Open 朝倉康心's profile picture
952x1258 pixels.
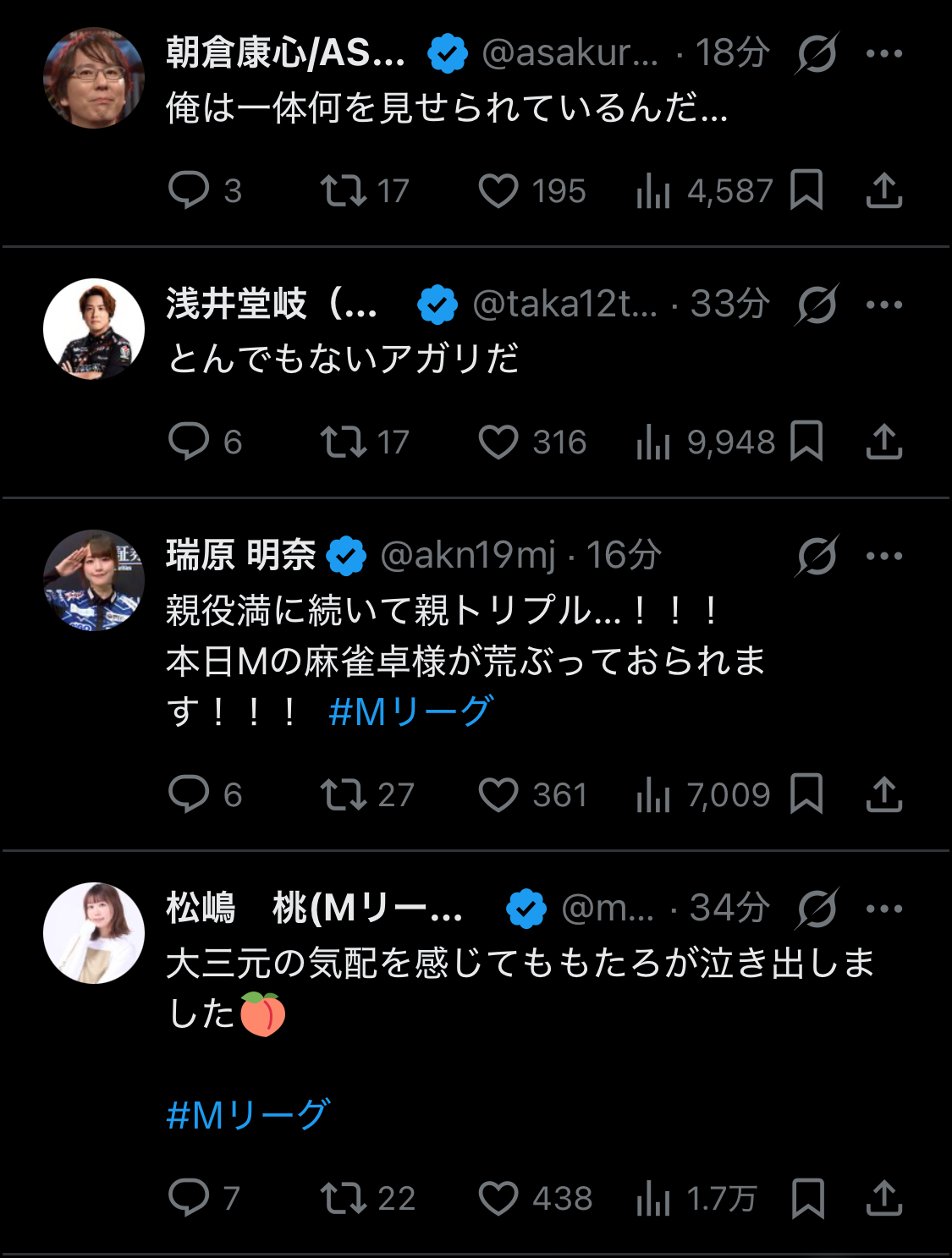click(94, 78)
